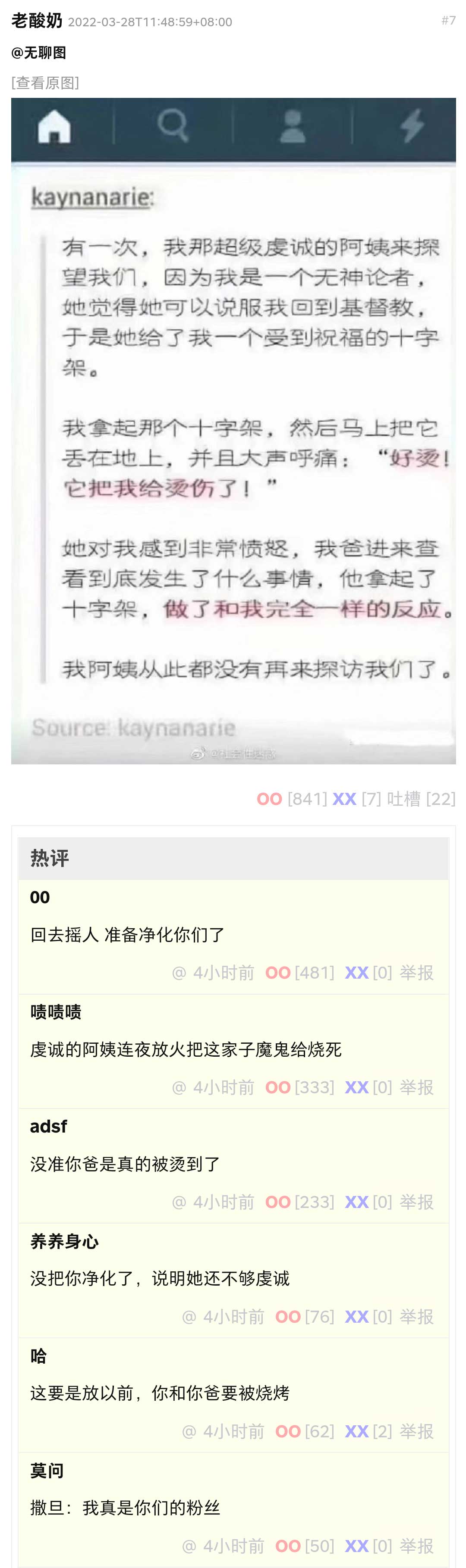The height and width of the screenshot is (1568, 466).
Task: Reply to adsf's comment with the @ button
Action: point(179,1202)
